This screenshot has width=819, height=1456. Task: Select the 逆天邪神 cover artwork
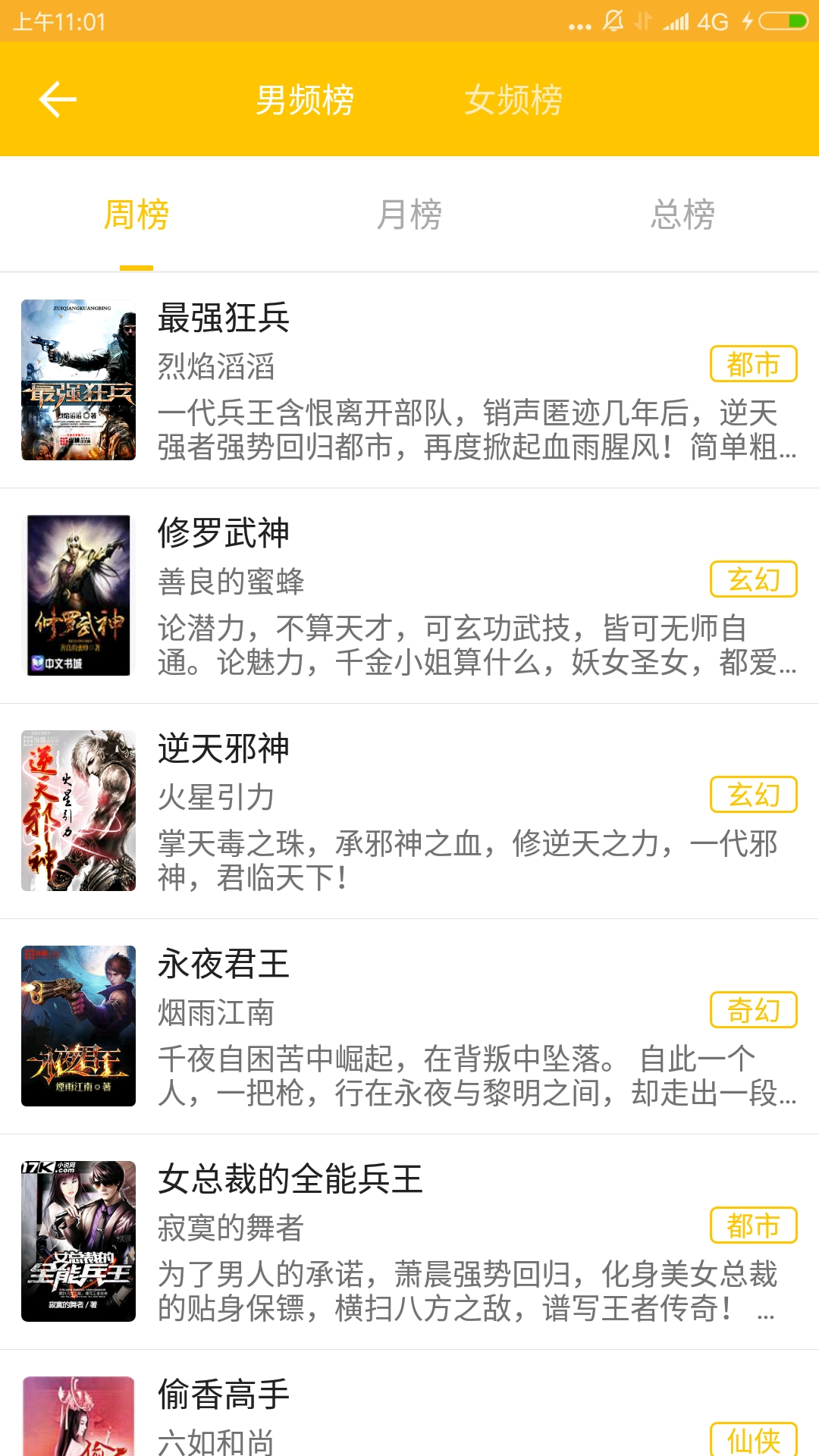(78, 809)
